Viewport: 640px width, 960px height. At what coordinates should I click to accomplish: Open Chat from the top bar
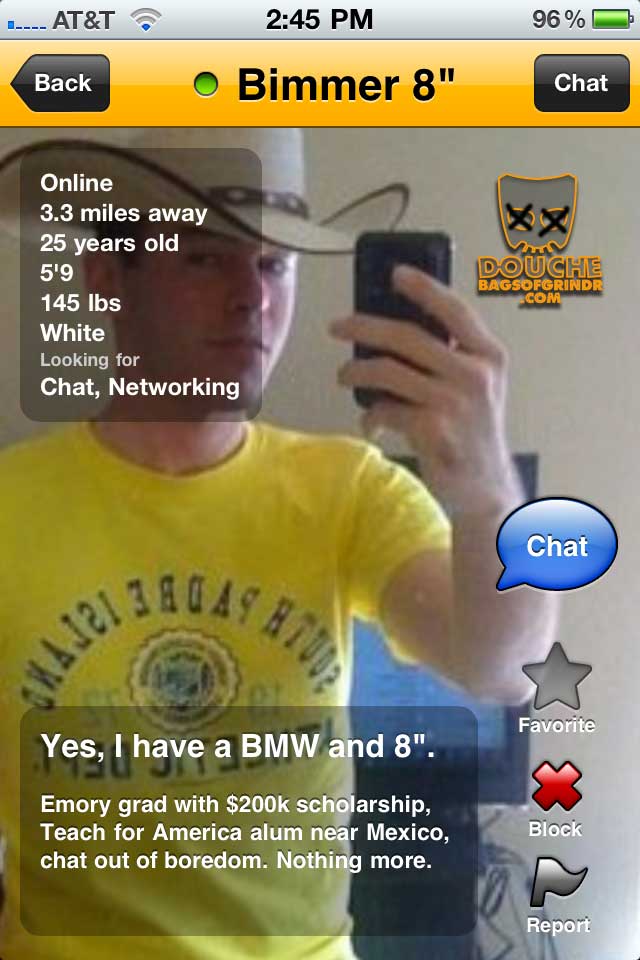(x=580, y=83)
